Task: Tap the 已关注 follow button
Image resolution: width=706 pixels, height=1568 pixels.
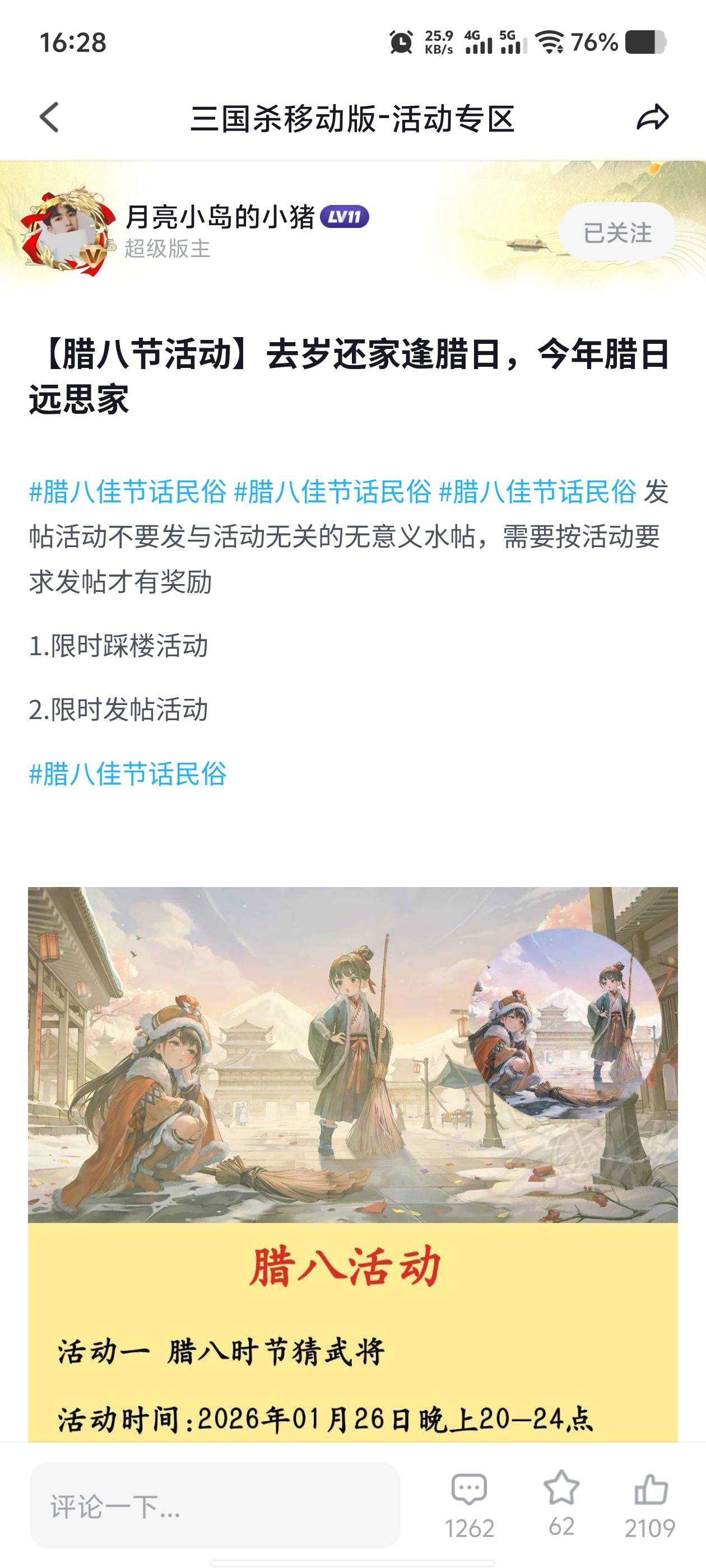Action: 616,232
